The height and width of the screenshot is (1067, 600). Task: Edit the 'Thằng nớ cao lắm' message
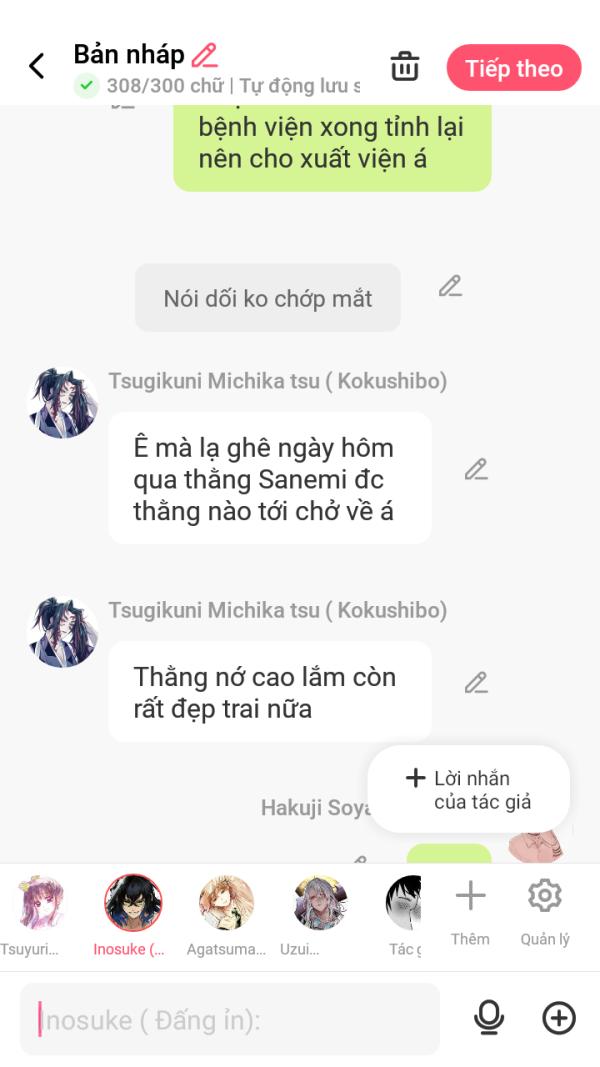pos(476,683)
